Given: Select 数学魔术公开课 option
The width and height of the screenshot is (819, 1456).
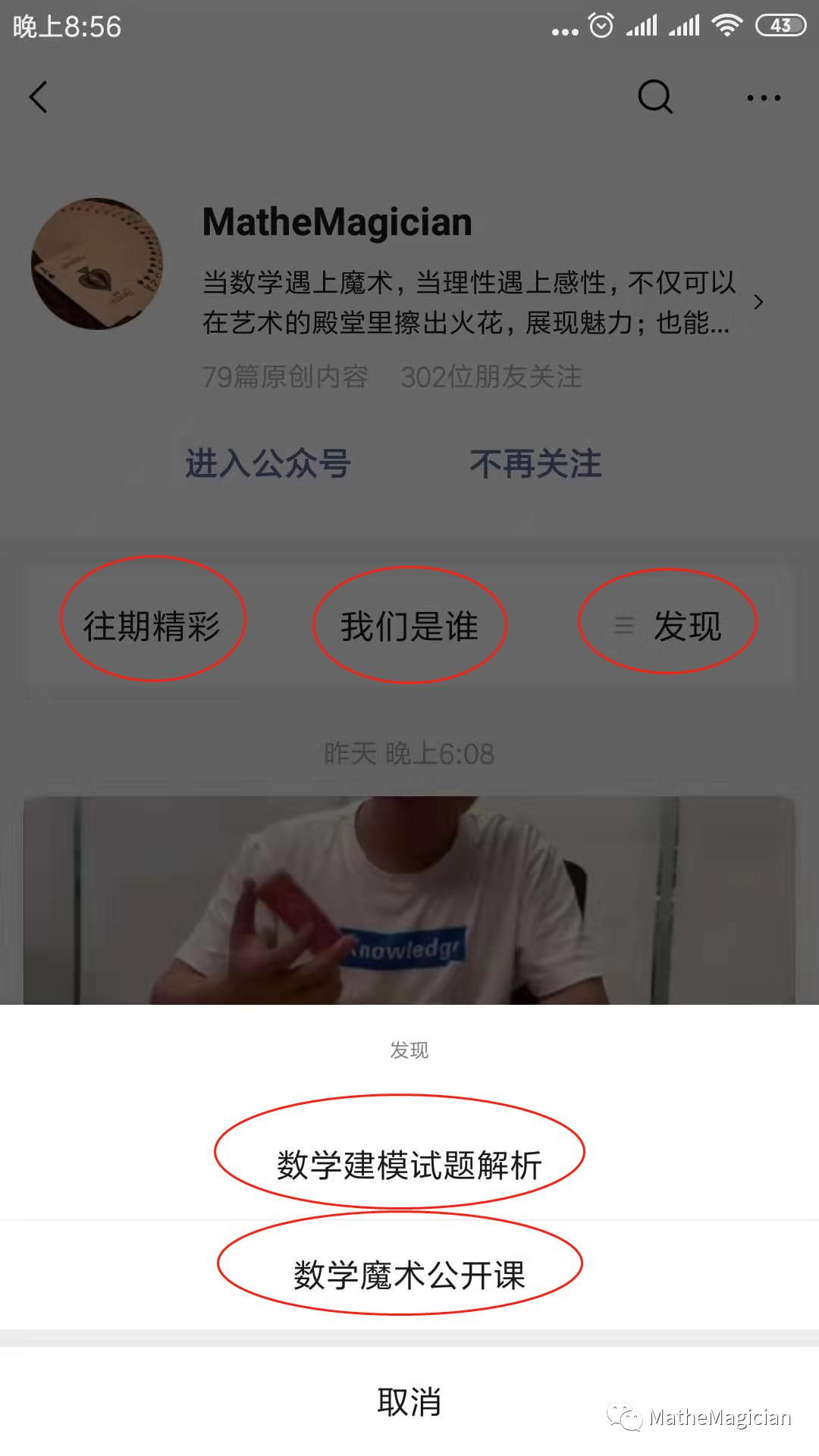Looking at the screenshot, I should tap(409, 1276).
